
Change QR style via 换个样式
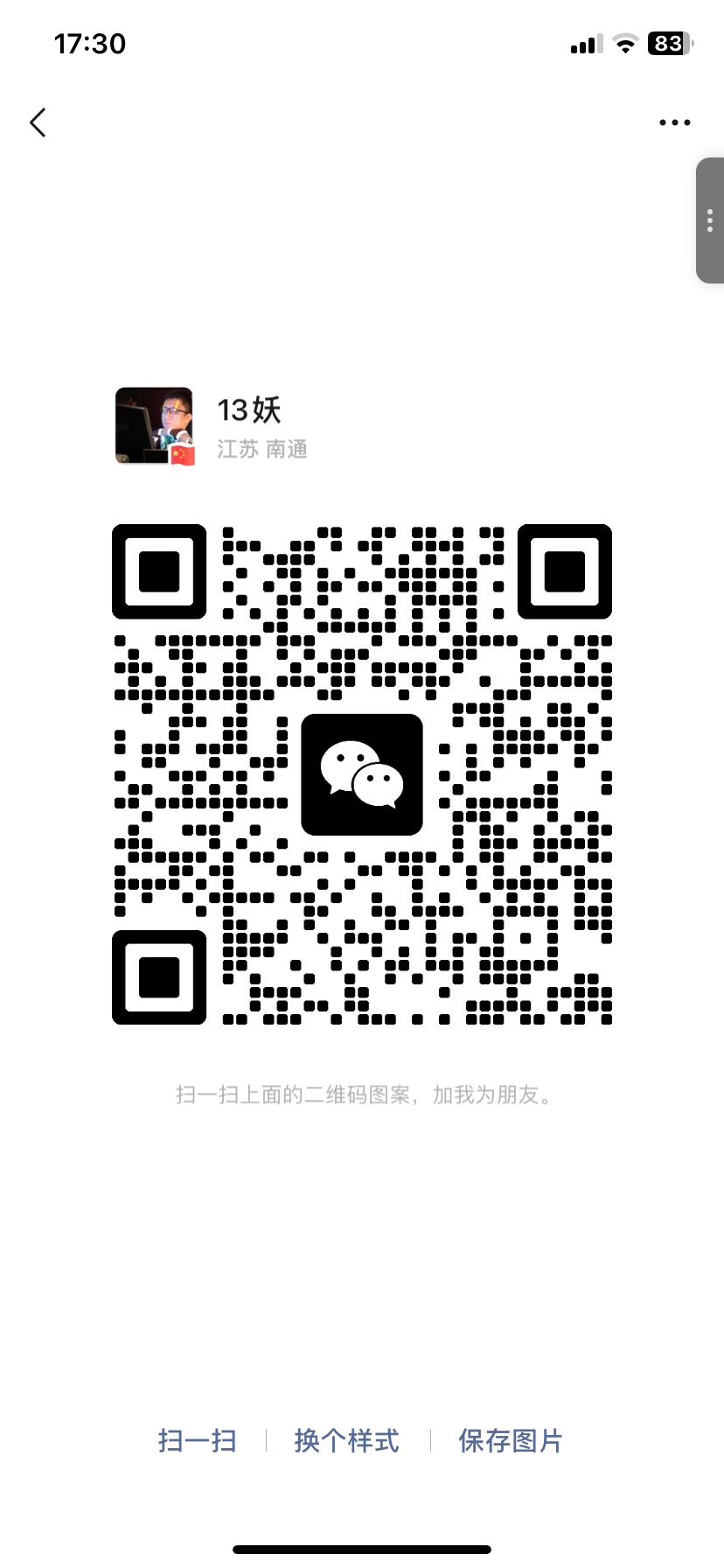[347, 1440]
